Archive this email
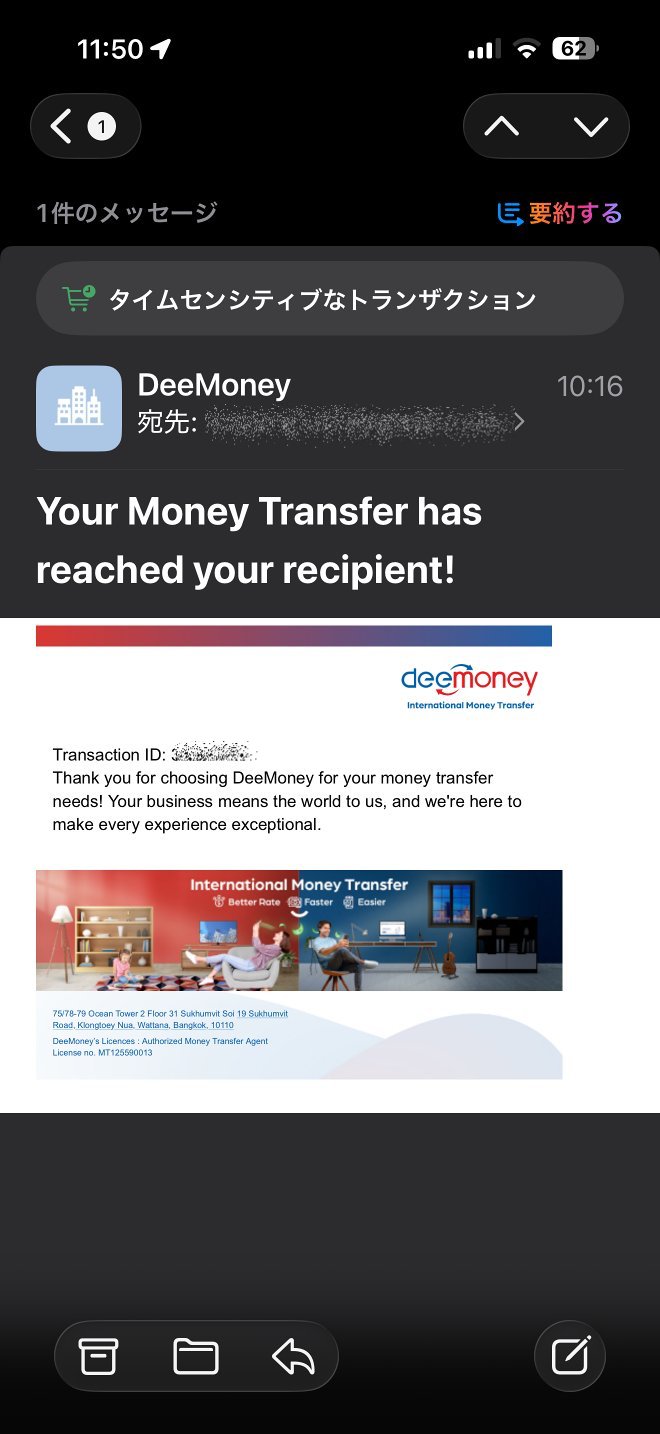The image size is (660, 1434). 99,1356
